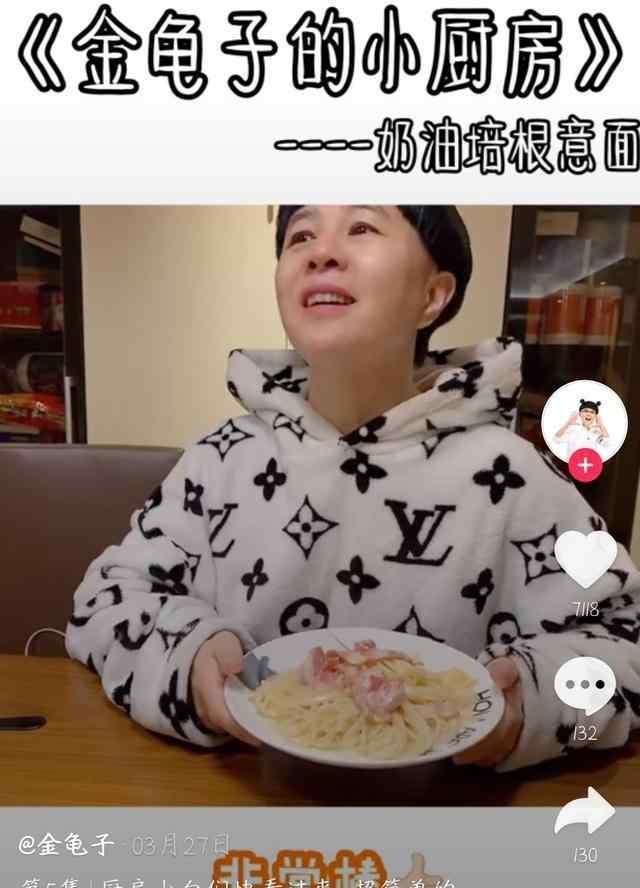640x888 pixels.
Task: Follow the creator with the red plus button
Action: [x=585, y=465]
